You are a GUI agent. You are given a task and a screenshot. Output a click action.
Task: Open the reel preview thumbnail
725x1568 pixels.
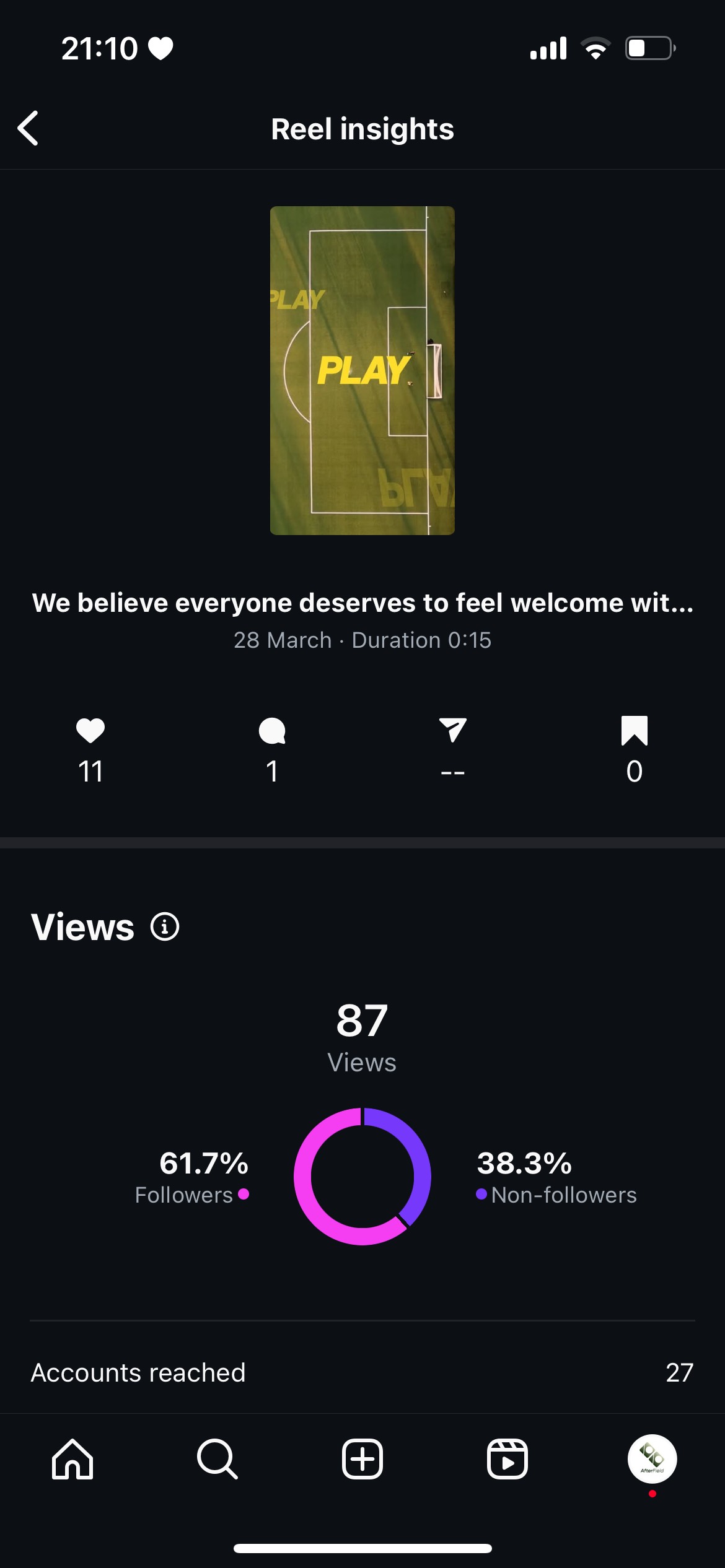pos(362,370)
